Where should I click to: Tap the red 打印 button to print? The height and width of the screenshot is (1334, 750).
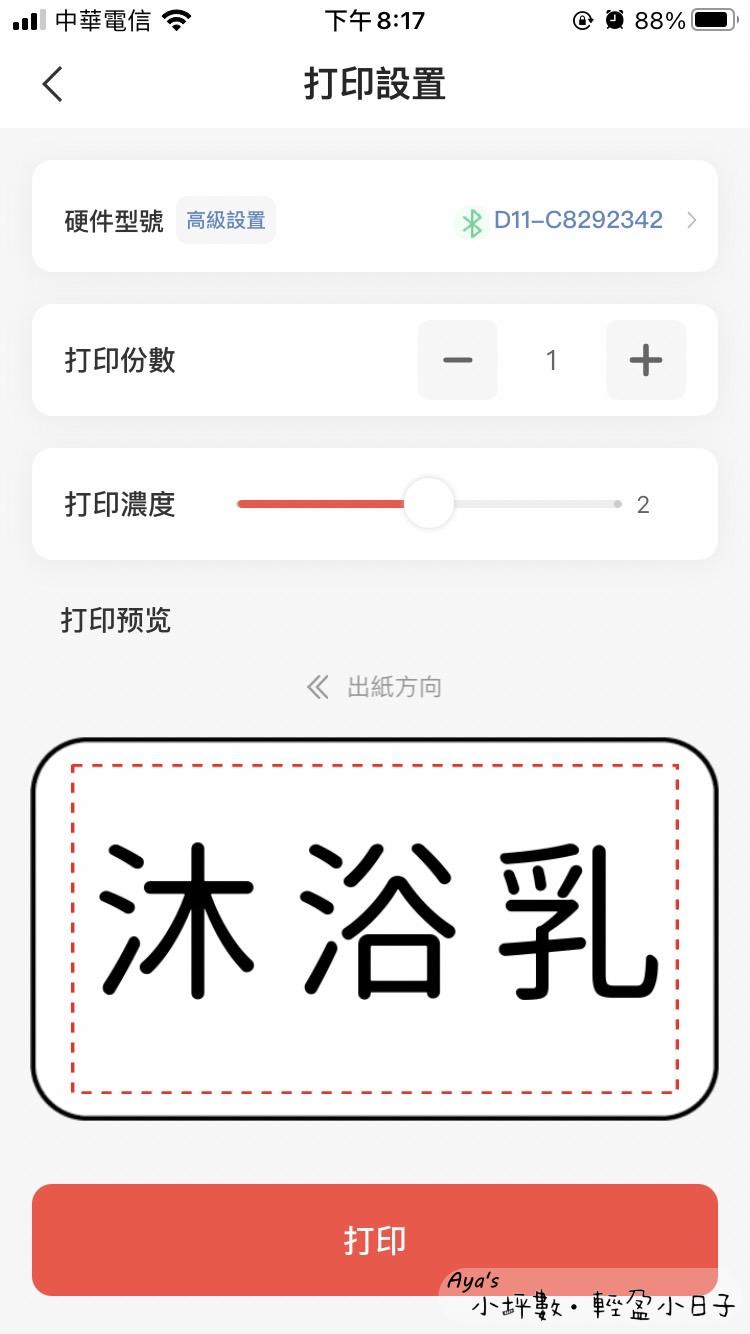[x=375, y=1240]
